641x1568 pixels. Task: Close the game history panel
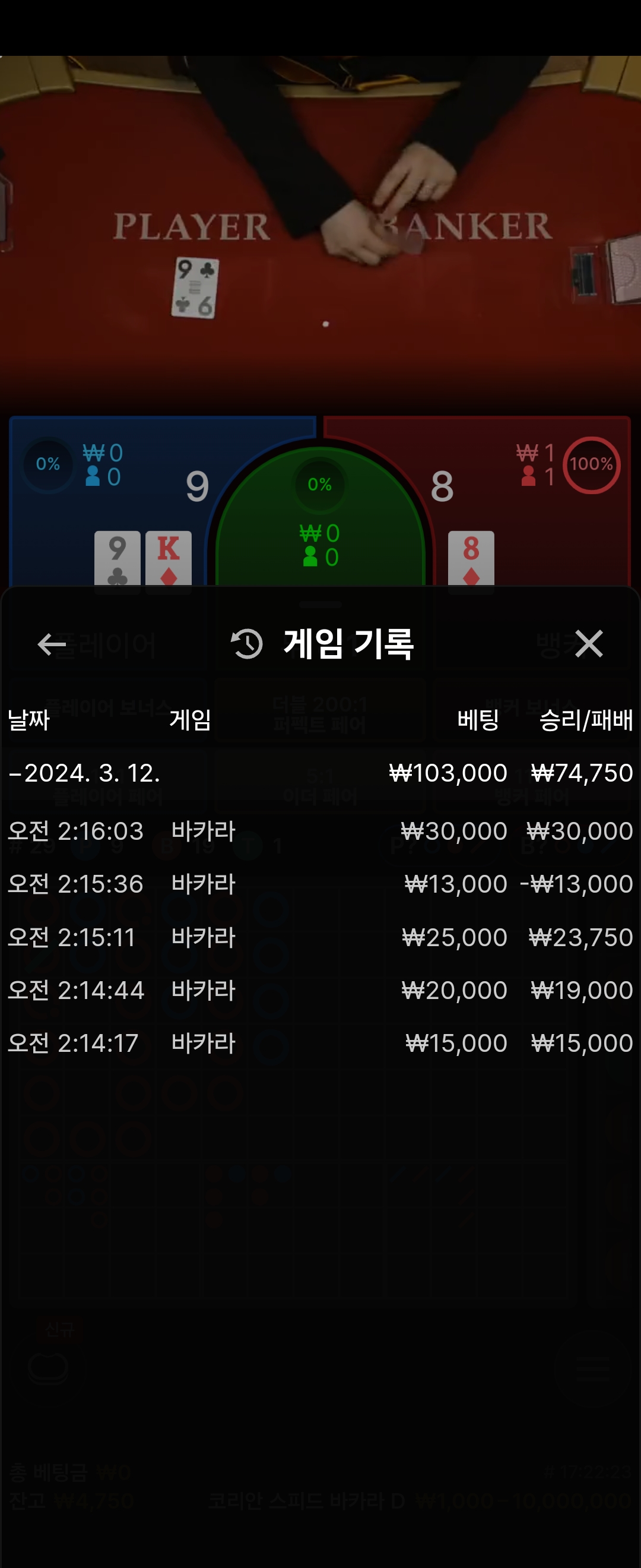point(589,643)
